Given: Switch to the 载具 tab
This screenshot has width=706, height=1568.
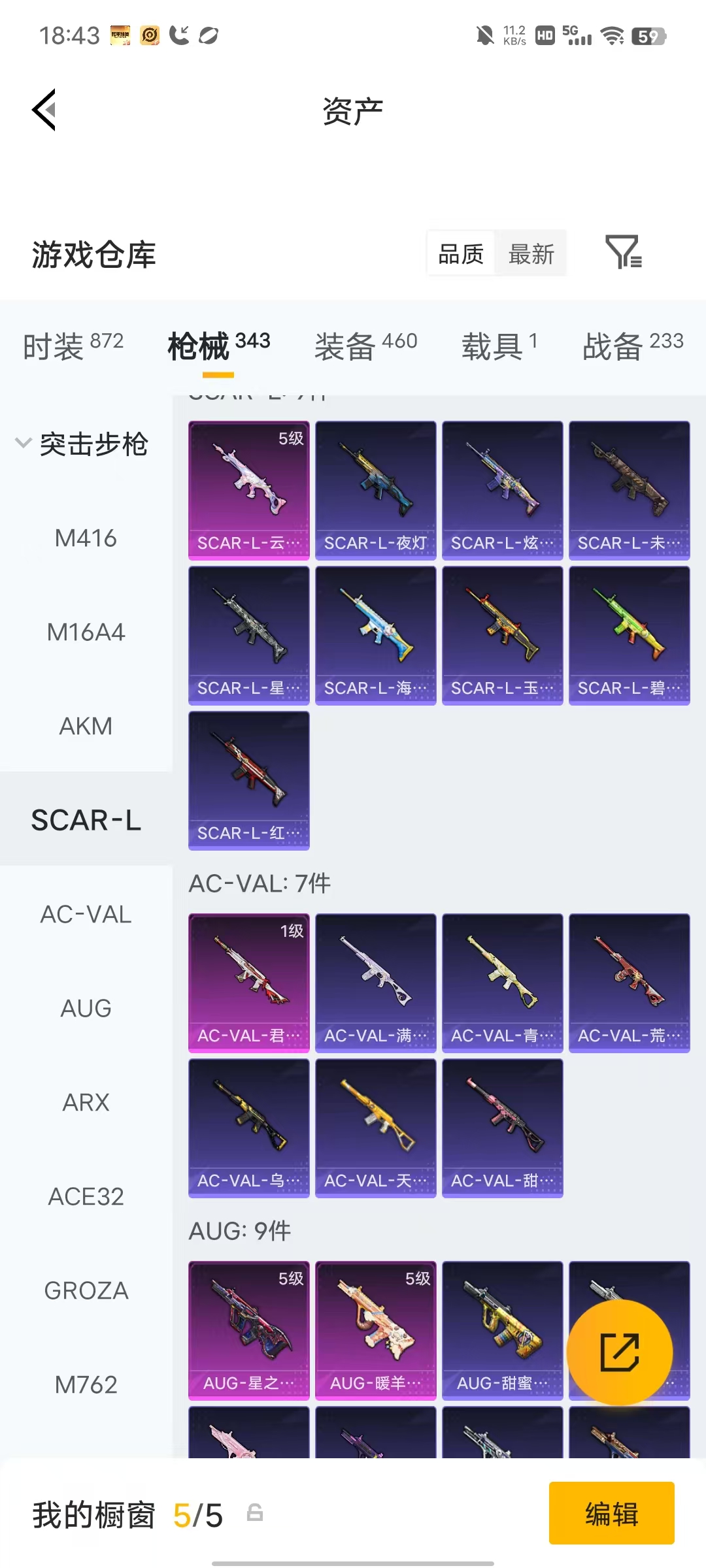Looking at the screenshot, I should point(499,345).
